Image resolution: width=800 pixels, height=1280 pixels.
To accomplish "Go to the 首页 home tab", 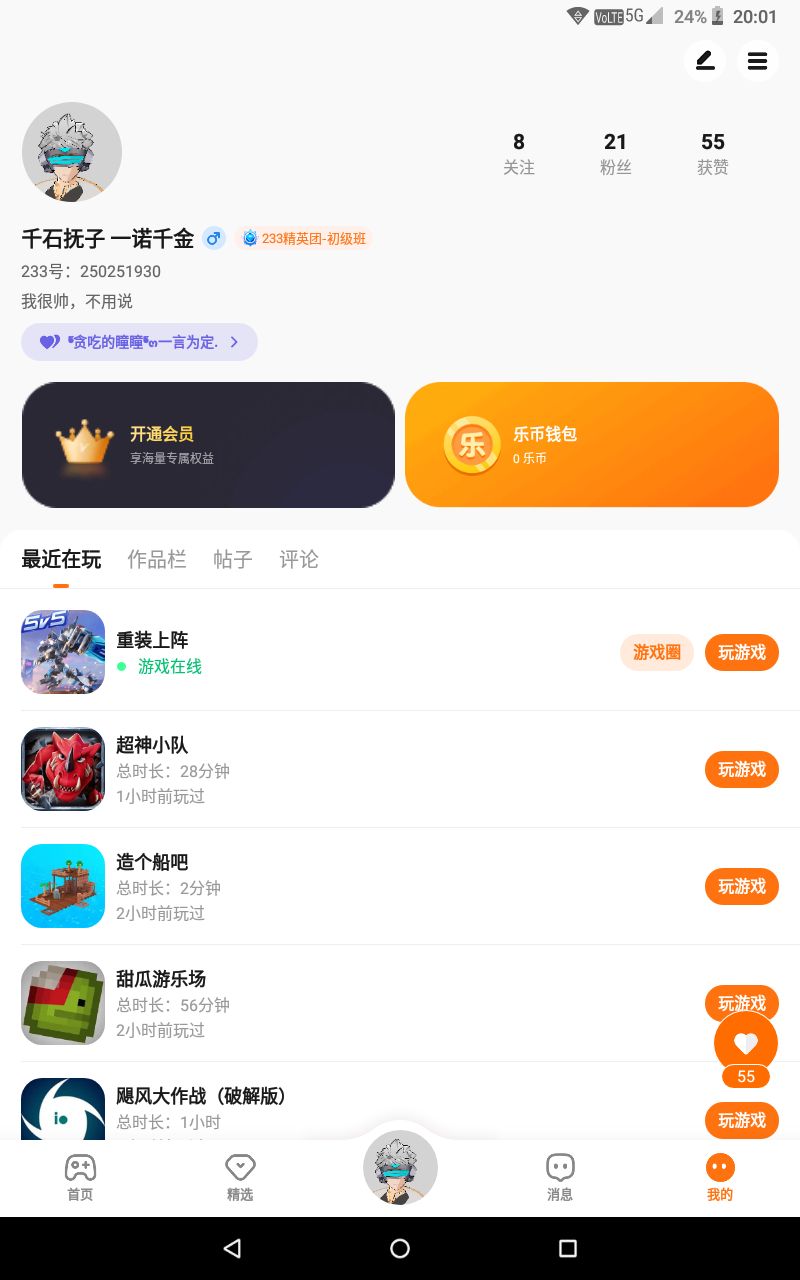I will point(80,1177).
